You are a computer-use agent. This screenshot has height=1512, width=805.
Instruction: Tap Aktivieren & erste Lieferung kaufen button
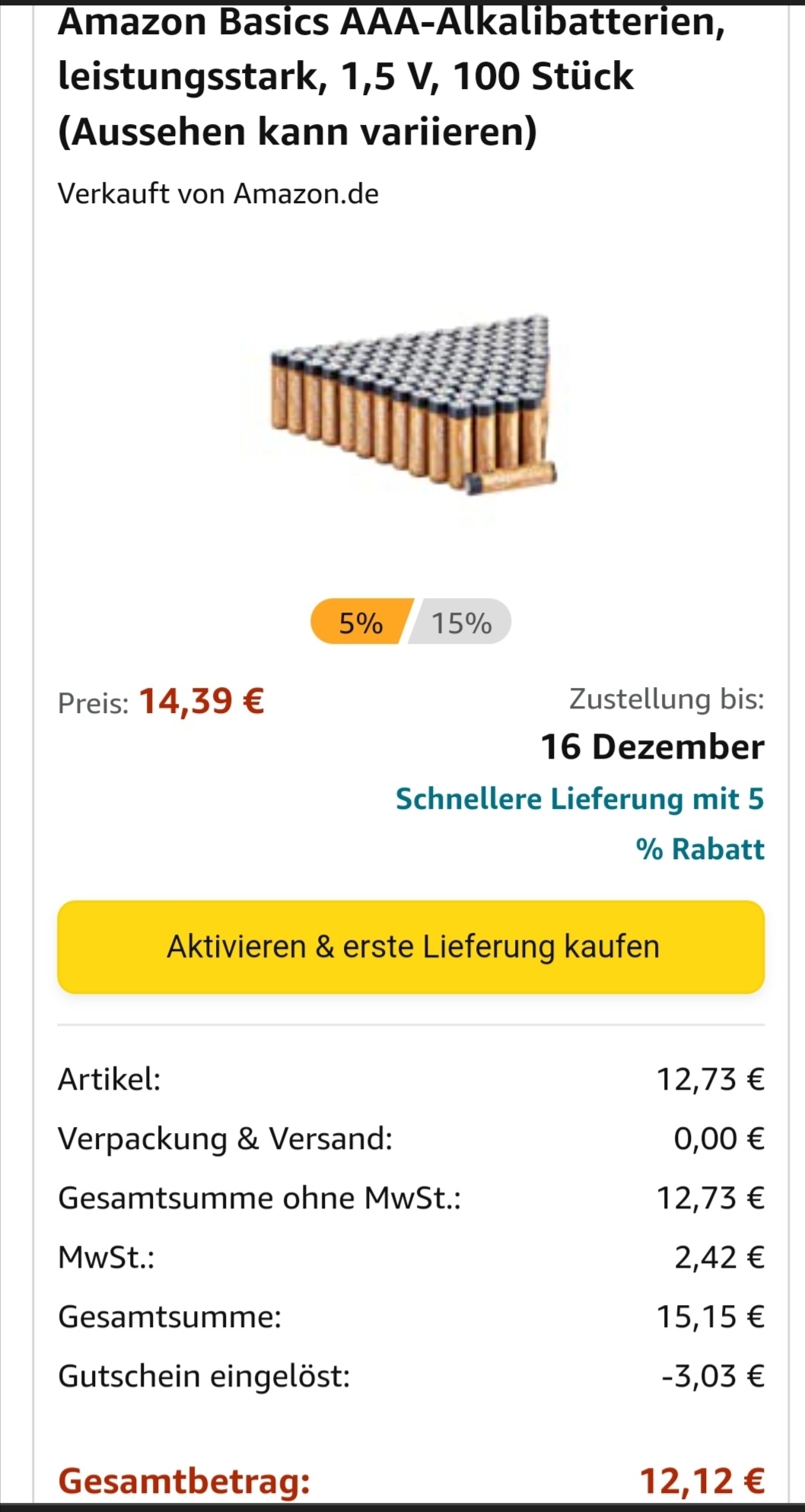pos(411,947)
